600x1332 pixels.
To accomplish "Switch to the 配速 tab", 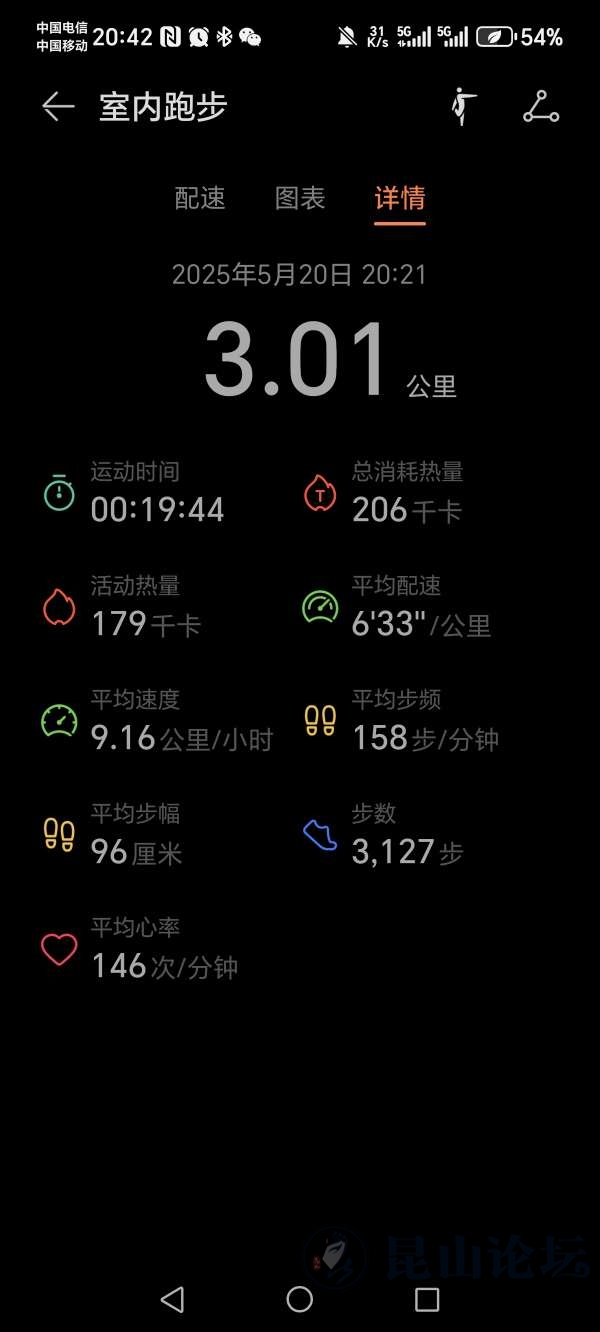I will 200,198.
